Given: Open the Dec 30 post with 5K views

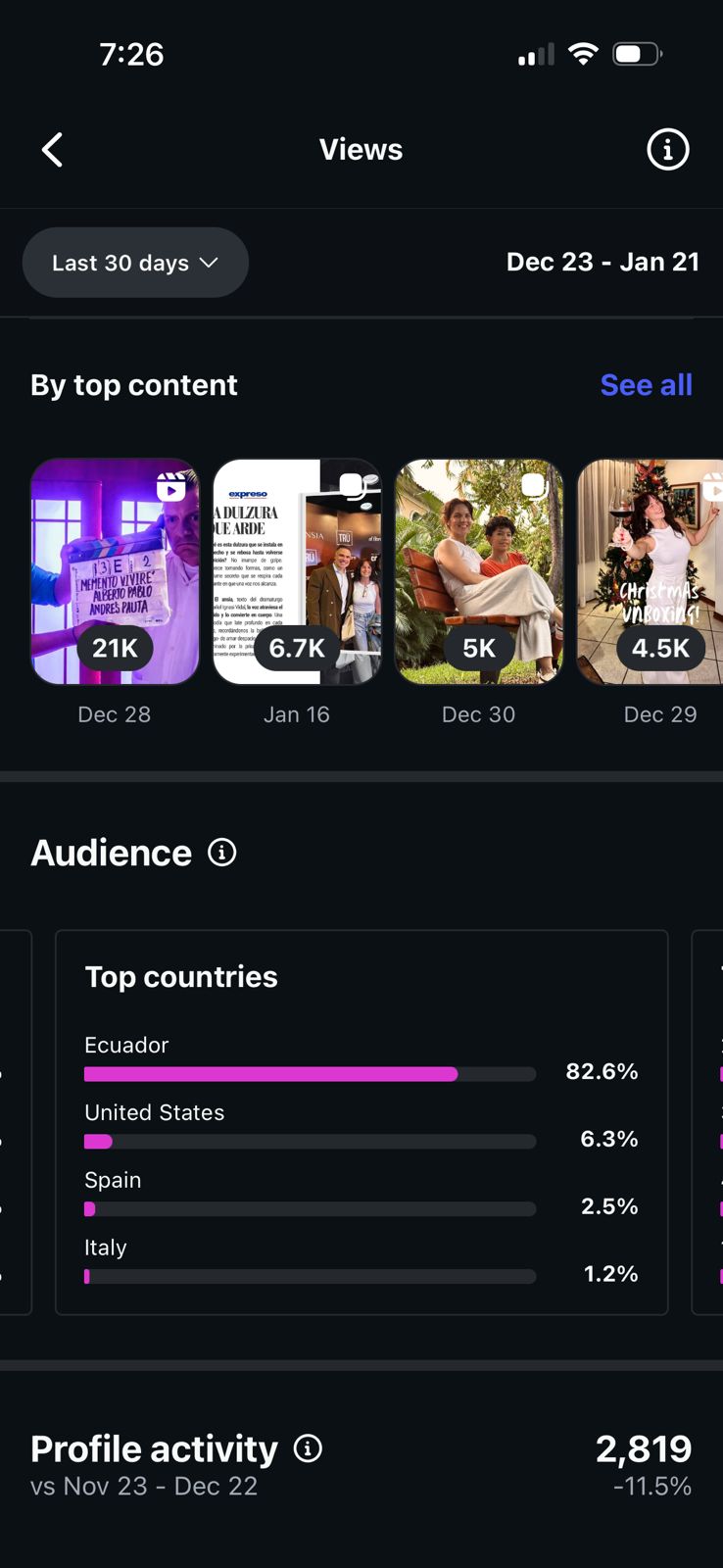Looking at the screenshot, I should [479, 571].
